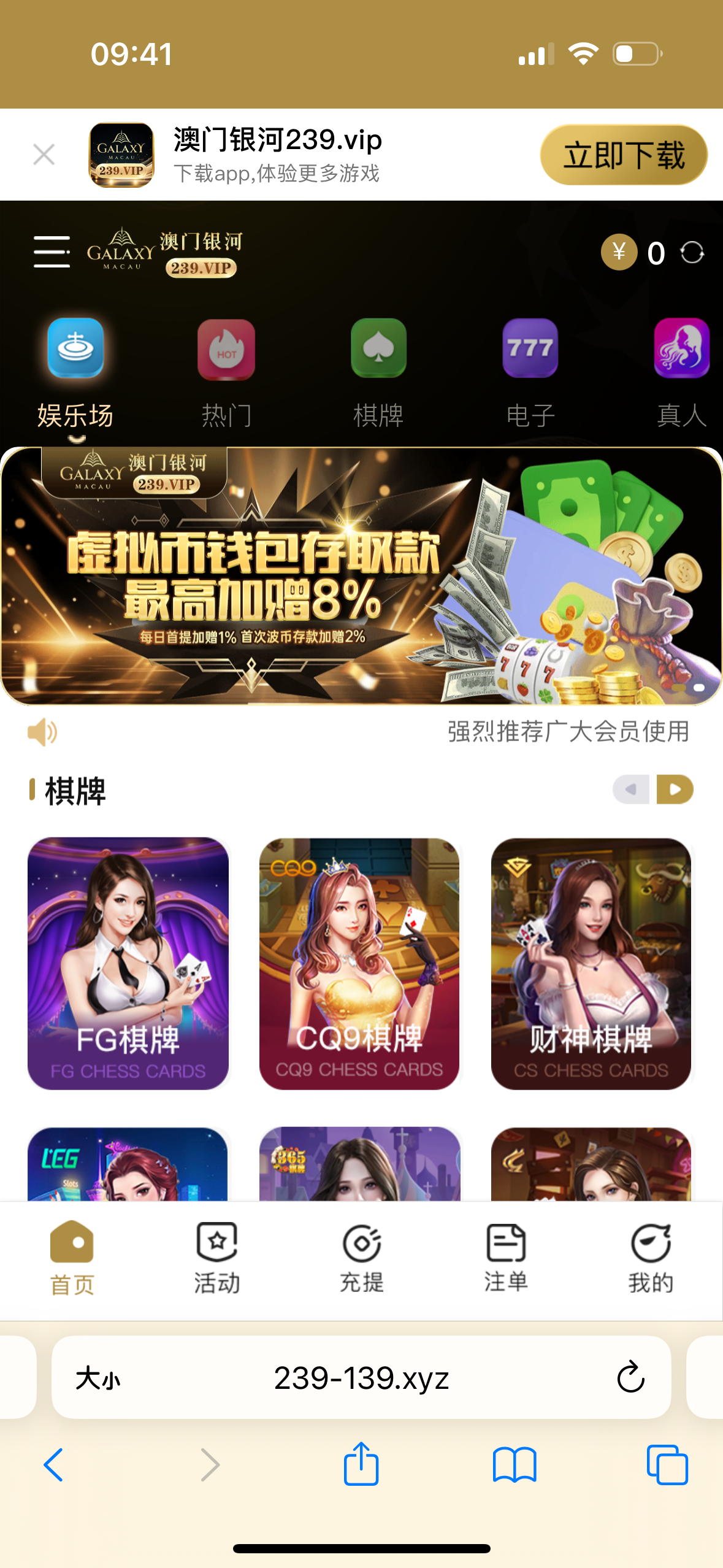
Task: Launch the CQ9棋牌 game card
Action: click(359, 963)
